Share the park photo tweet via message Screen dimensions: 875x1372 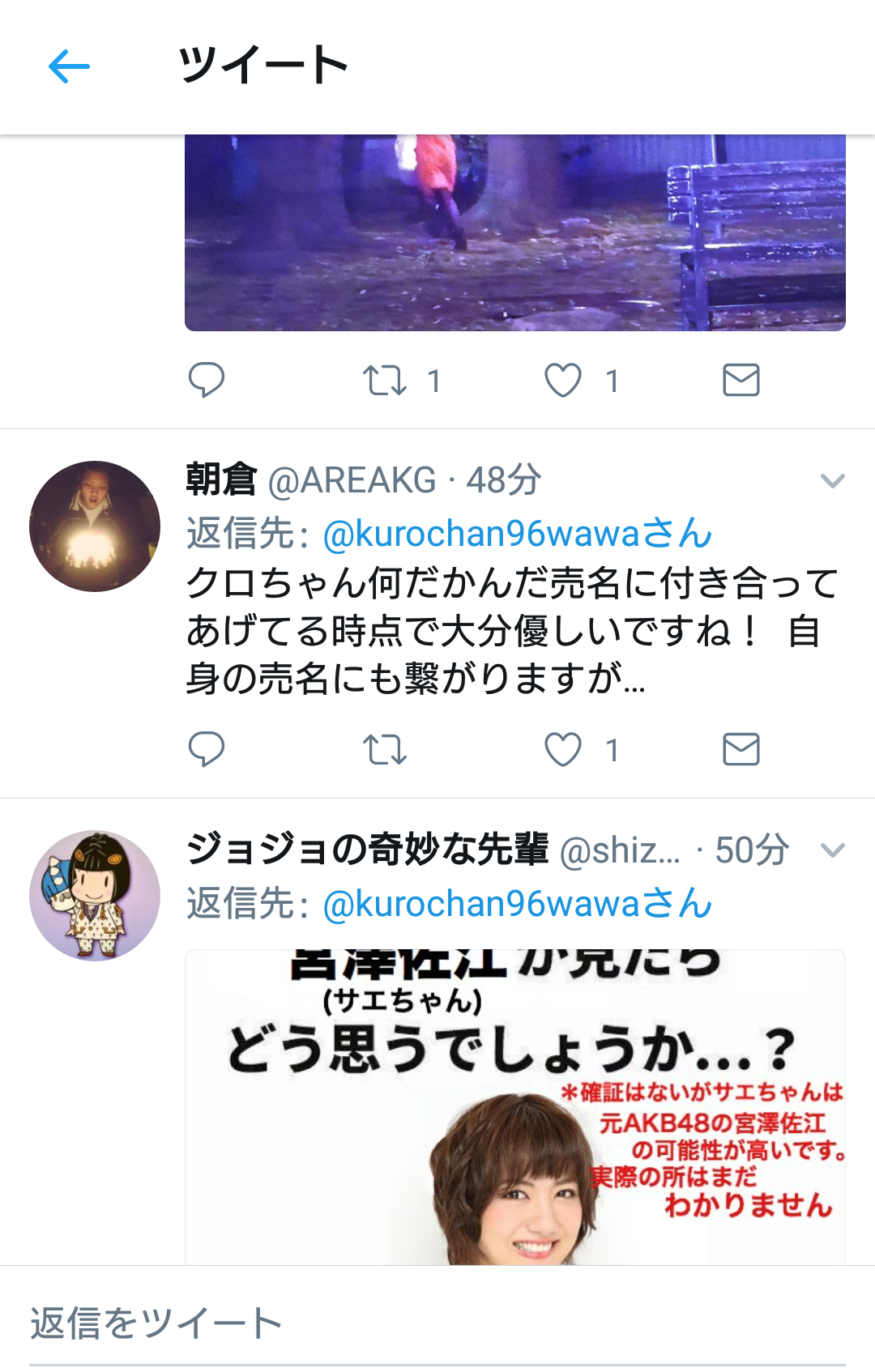point(741,380)
